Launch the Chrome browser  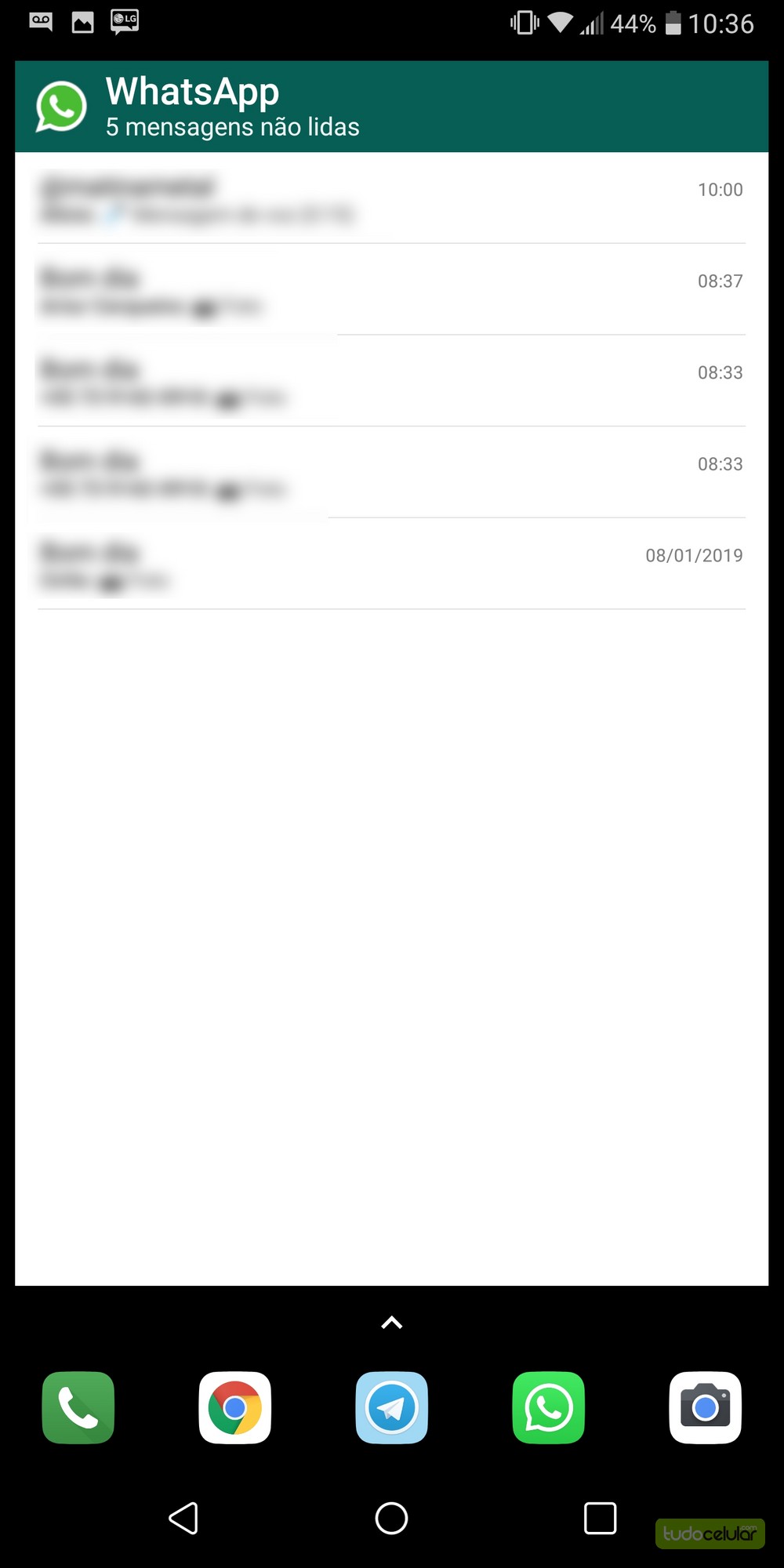pyautogui.click(x=234, y=1408)
